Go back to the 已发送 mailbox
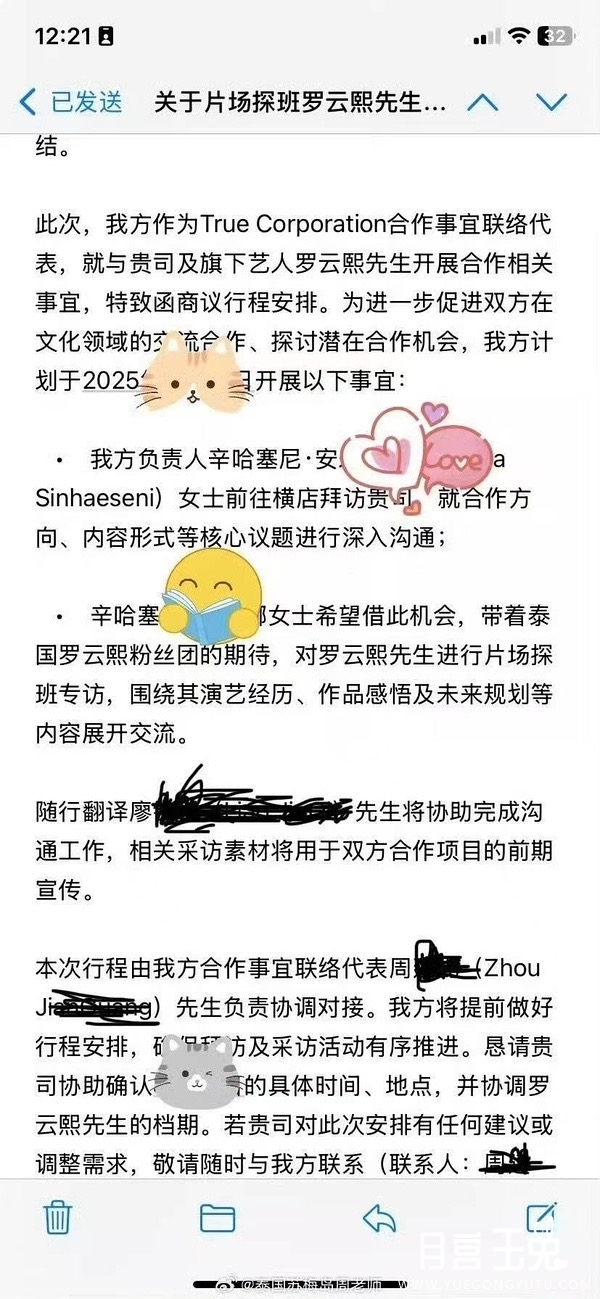 point(72,101)
